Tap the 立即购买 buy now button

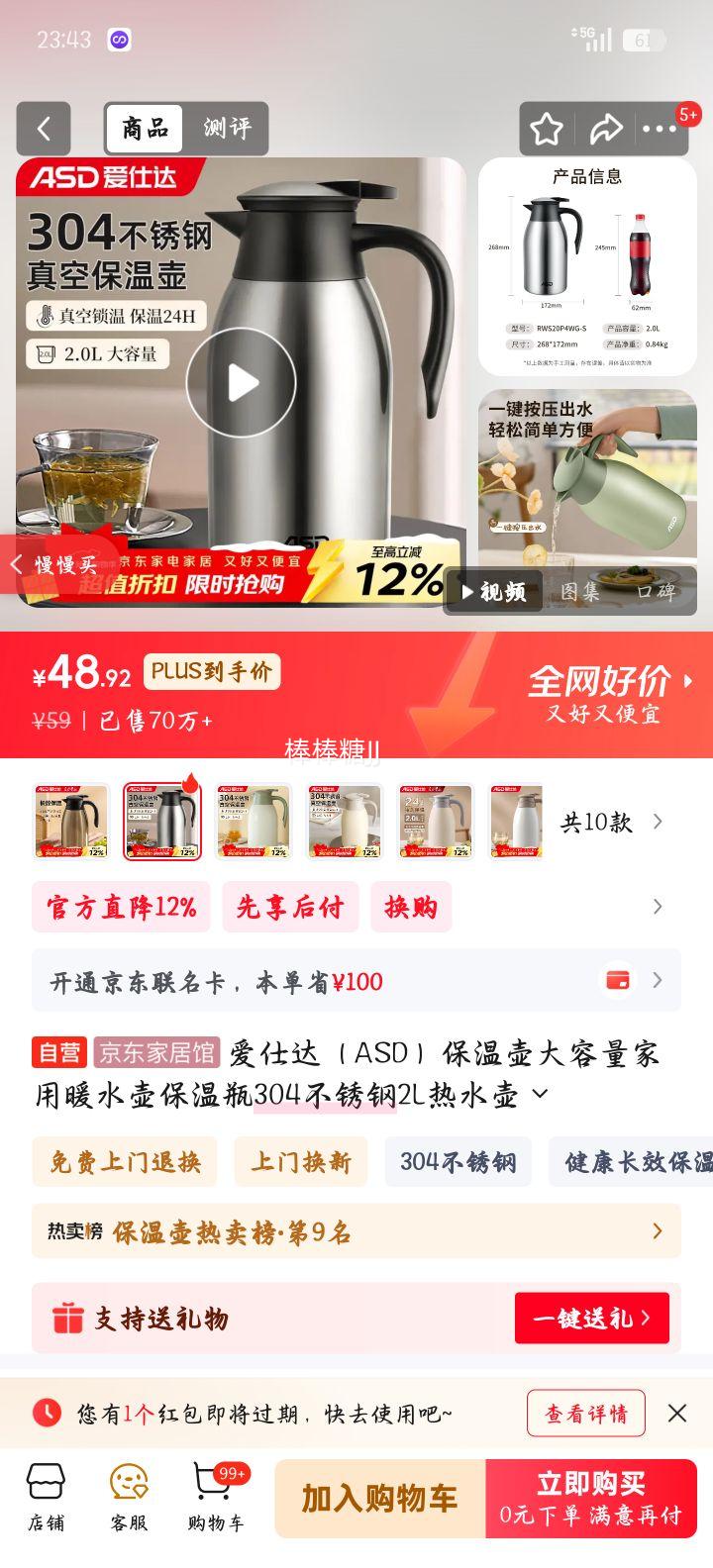point(590,1497)
